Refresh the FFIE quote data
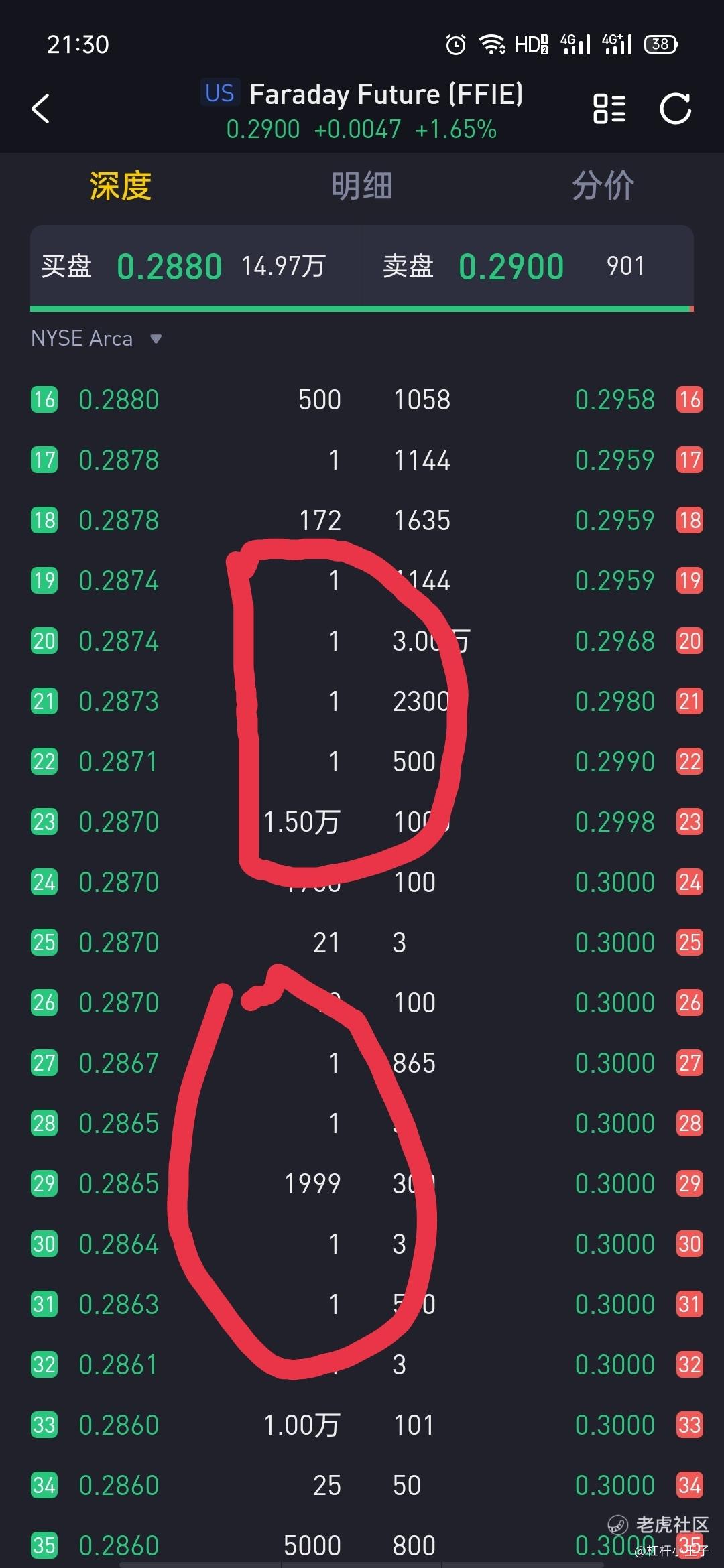This screenshot has height=1568, width=724. tap(675, 109)
